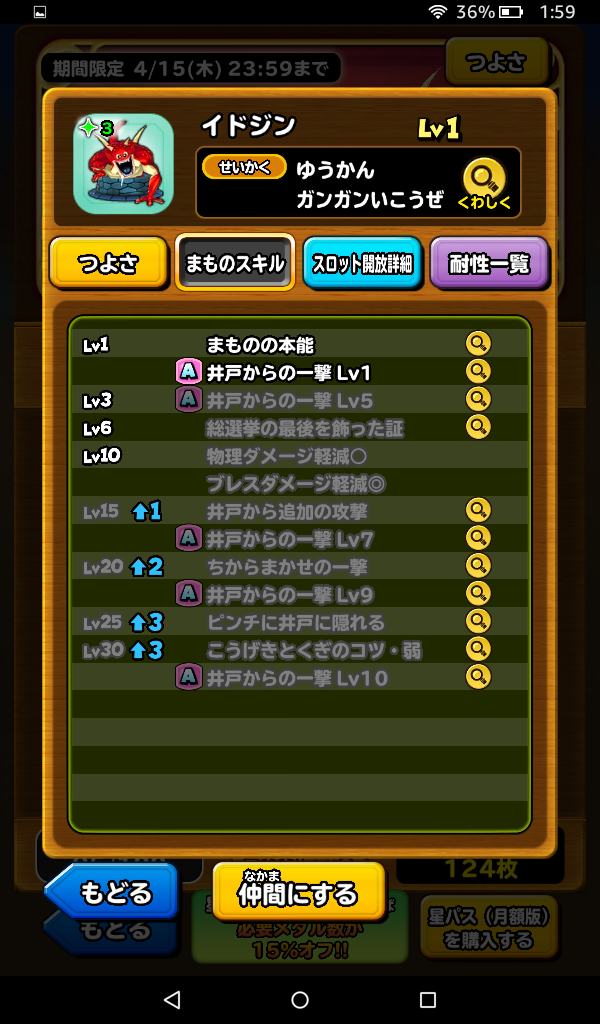View the 耐性一覧 tab
The image size is (600, 1024).
point(489,263)
